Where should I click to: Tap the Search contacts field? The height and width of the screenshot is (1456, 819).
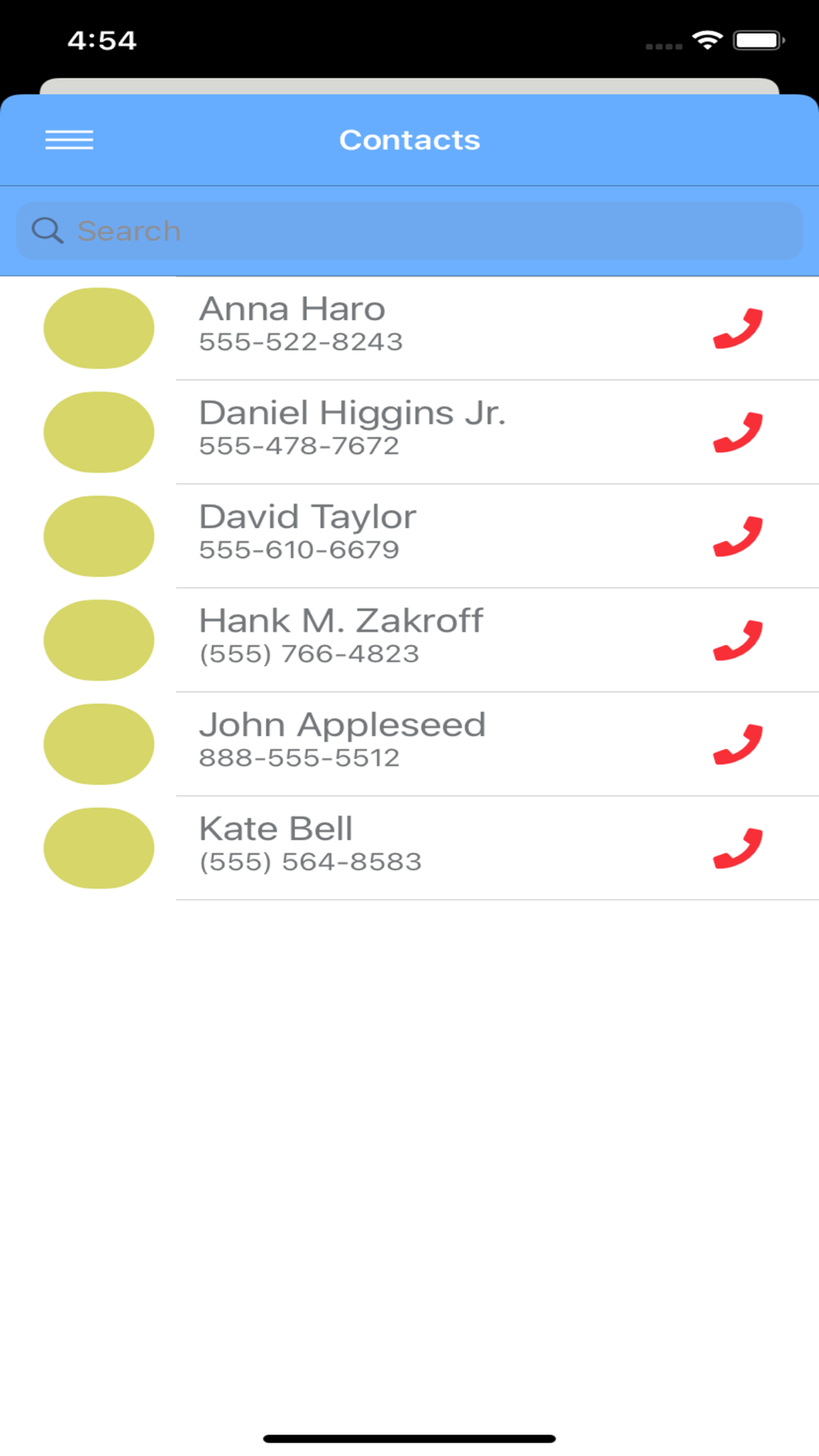click(x=409, y=231)
